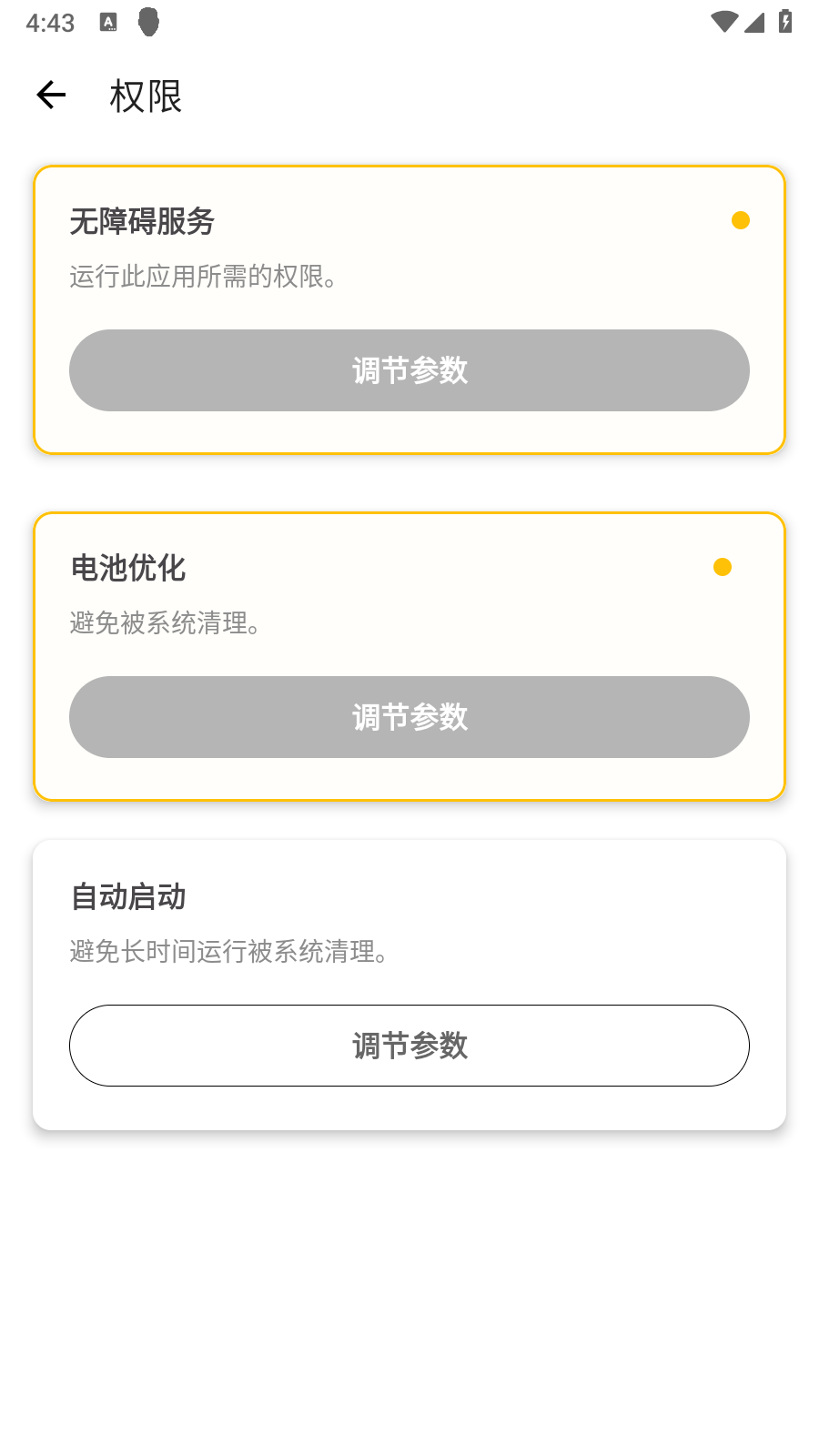Select the 权限 title in the header
819x1456 pixels.
coord(145,96)
